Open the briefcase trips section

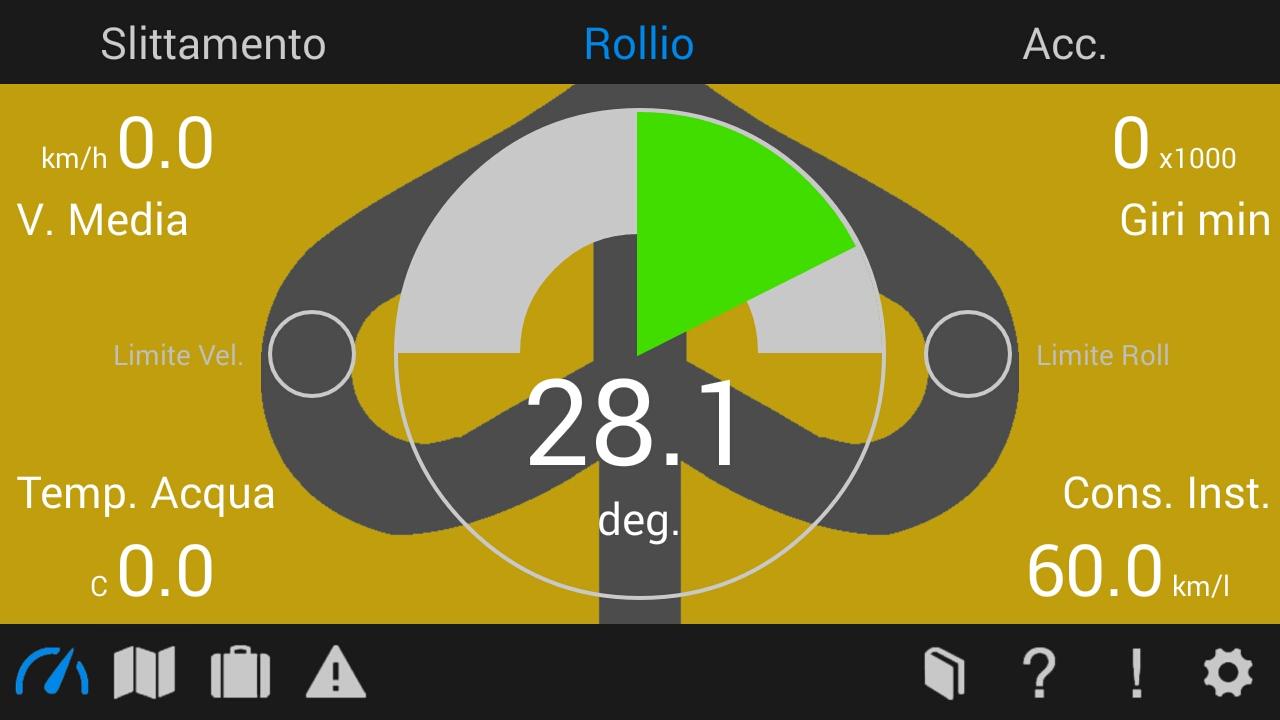tap(240, 672)
